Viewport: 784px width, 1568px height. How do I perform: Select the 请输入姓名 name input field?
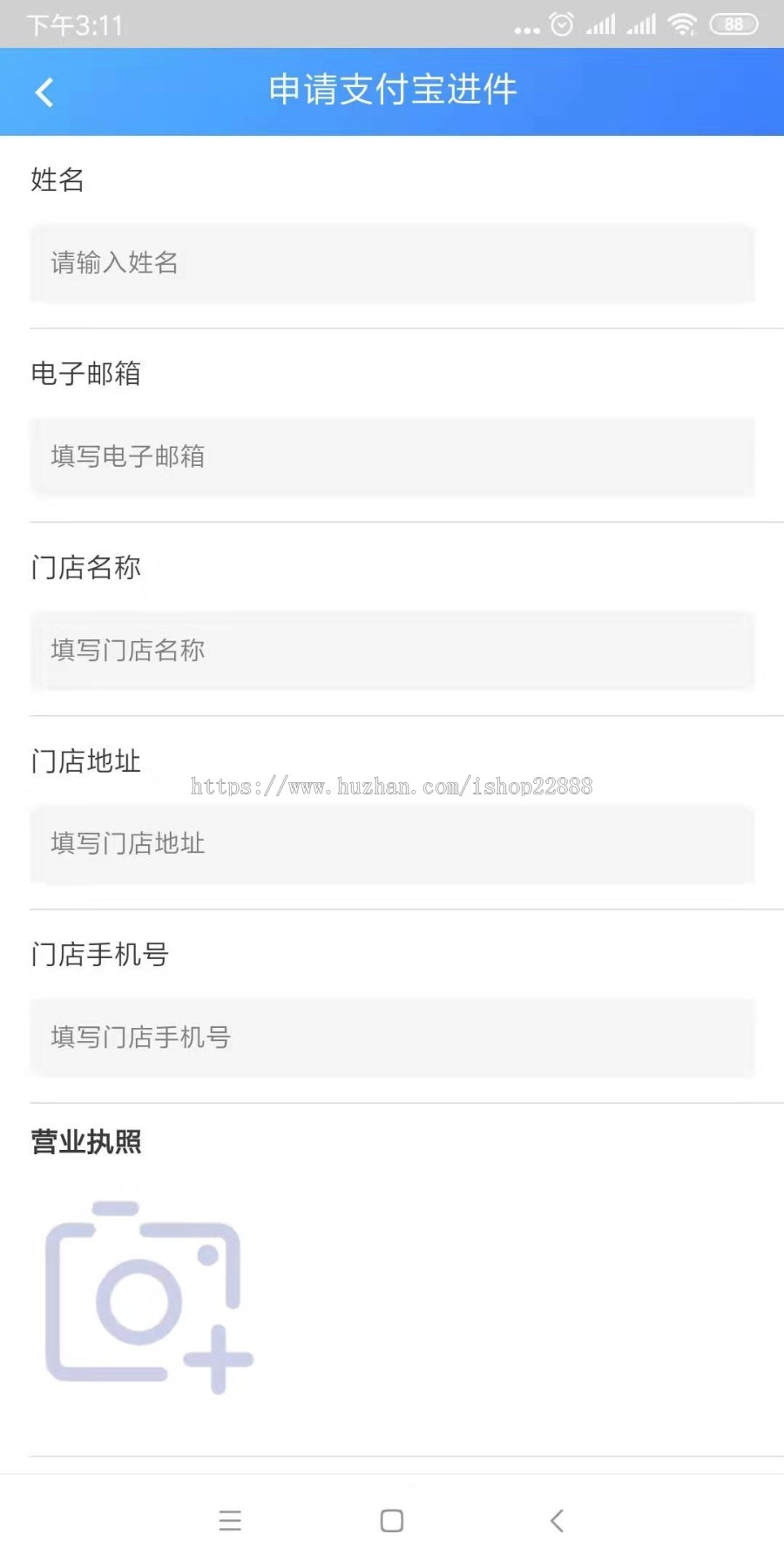click(392, 264)
